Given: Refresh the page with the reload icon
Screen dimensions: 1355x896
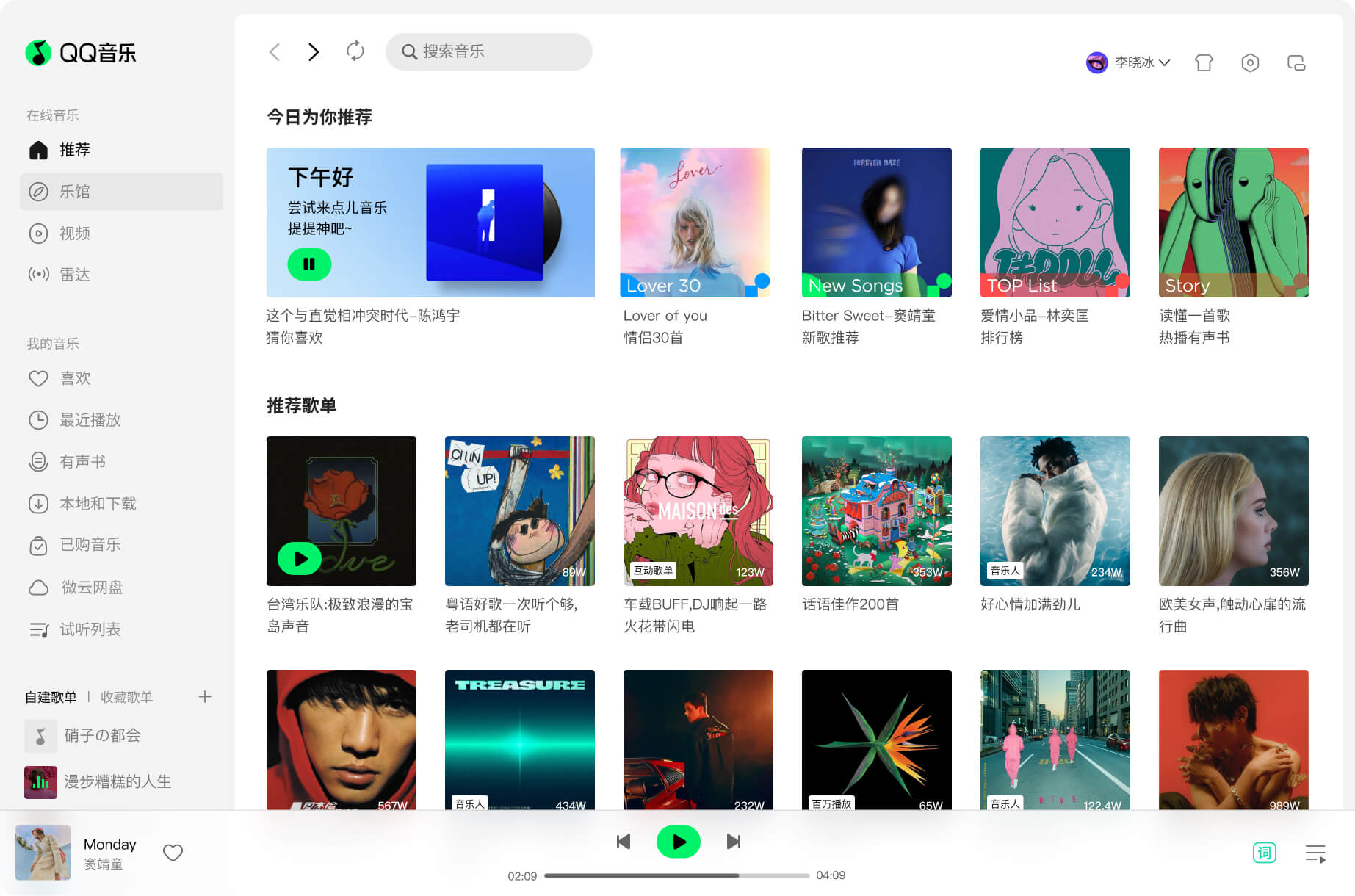Looking at the screenshot, I should click(x=355, y=51).
